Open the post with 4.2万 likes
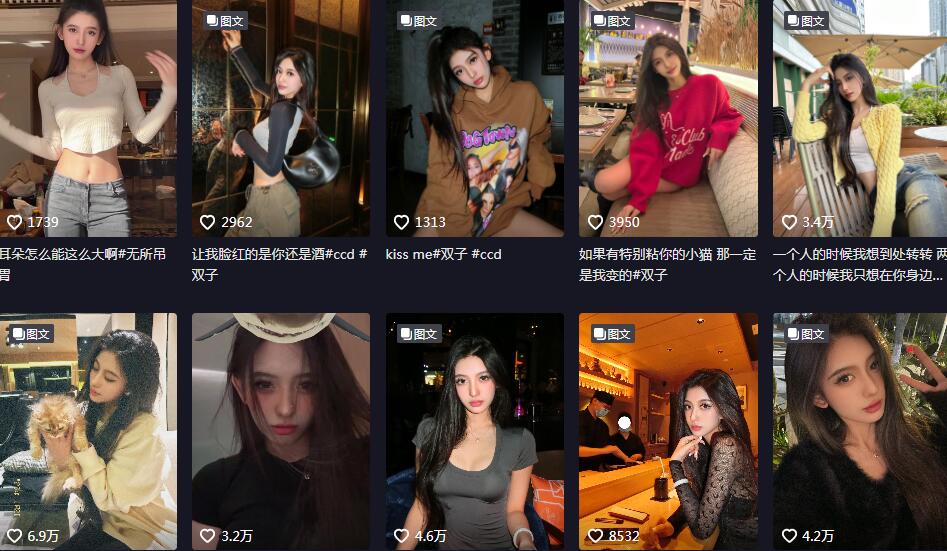 [860, 430]
